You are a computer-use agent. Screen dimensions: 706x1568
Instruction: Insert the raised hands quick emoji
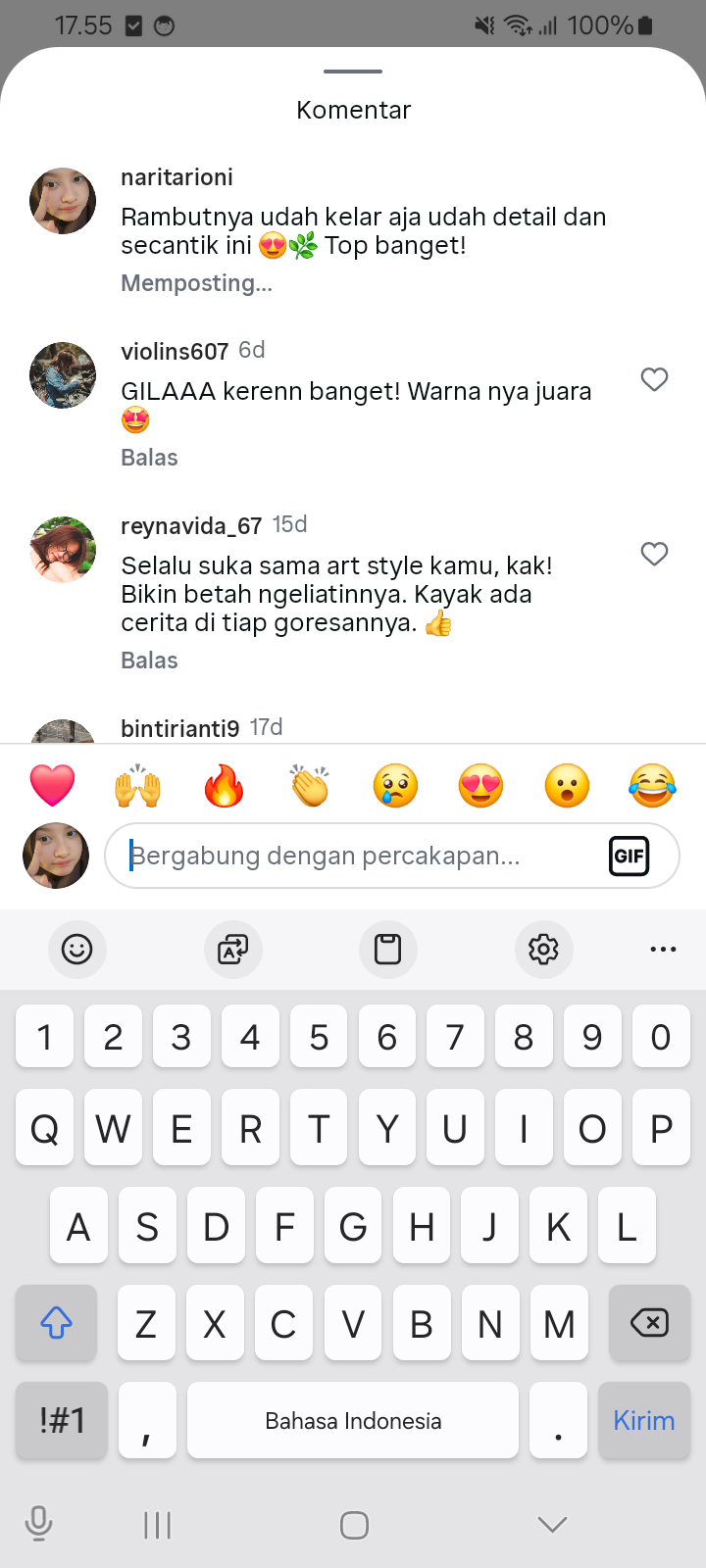point(138,786)
